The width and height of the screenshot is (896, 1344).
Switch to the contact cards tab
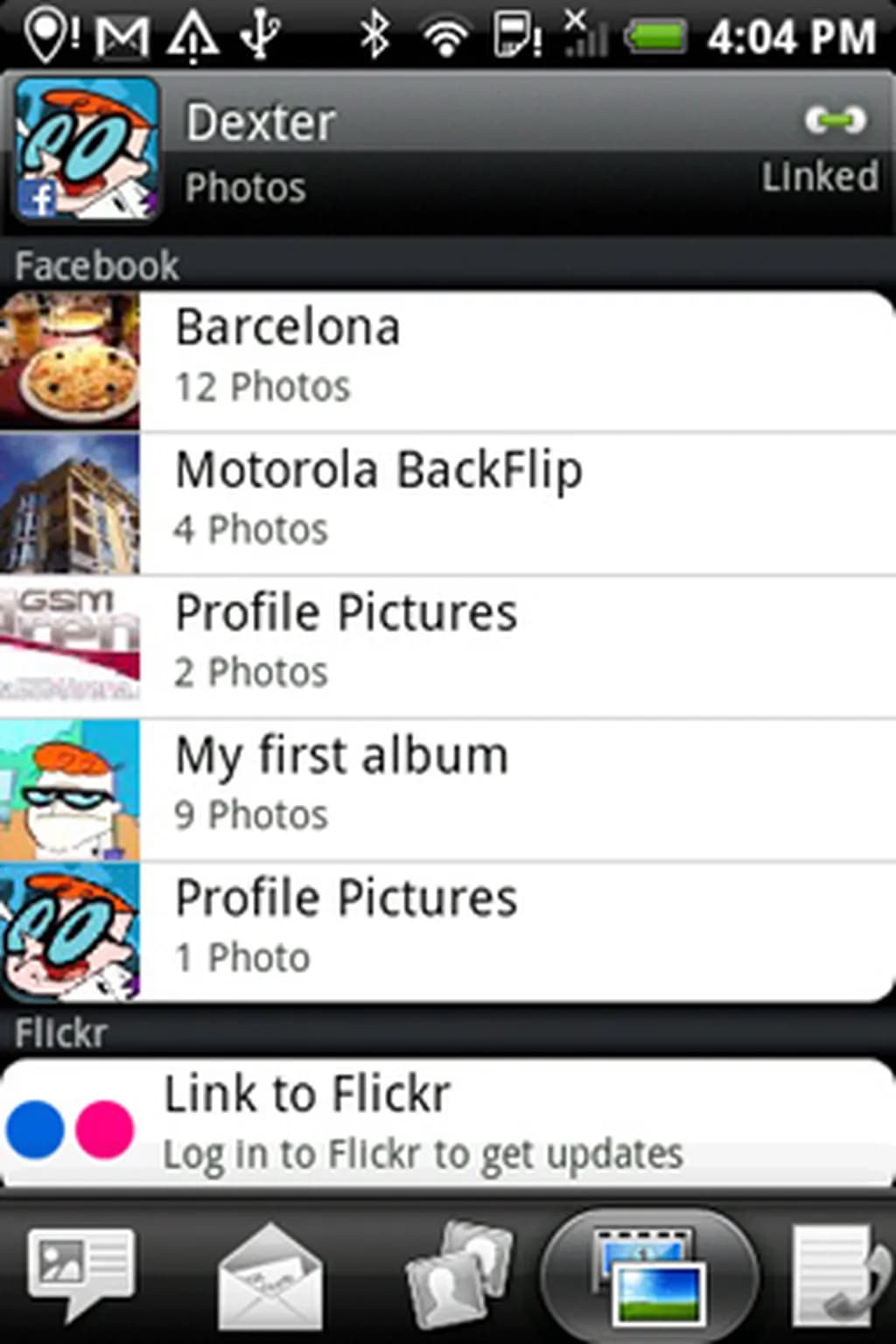point(458,1276)
